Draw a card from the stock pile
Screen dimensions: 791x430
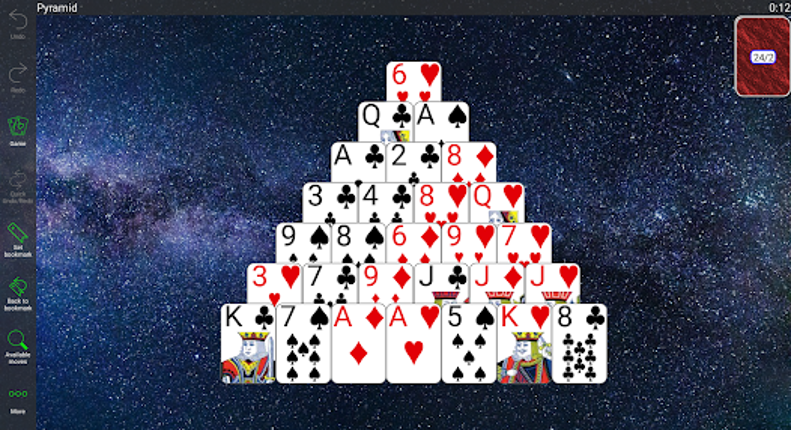762,57
